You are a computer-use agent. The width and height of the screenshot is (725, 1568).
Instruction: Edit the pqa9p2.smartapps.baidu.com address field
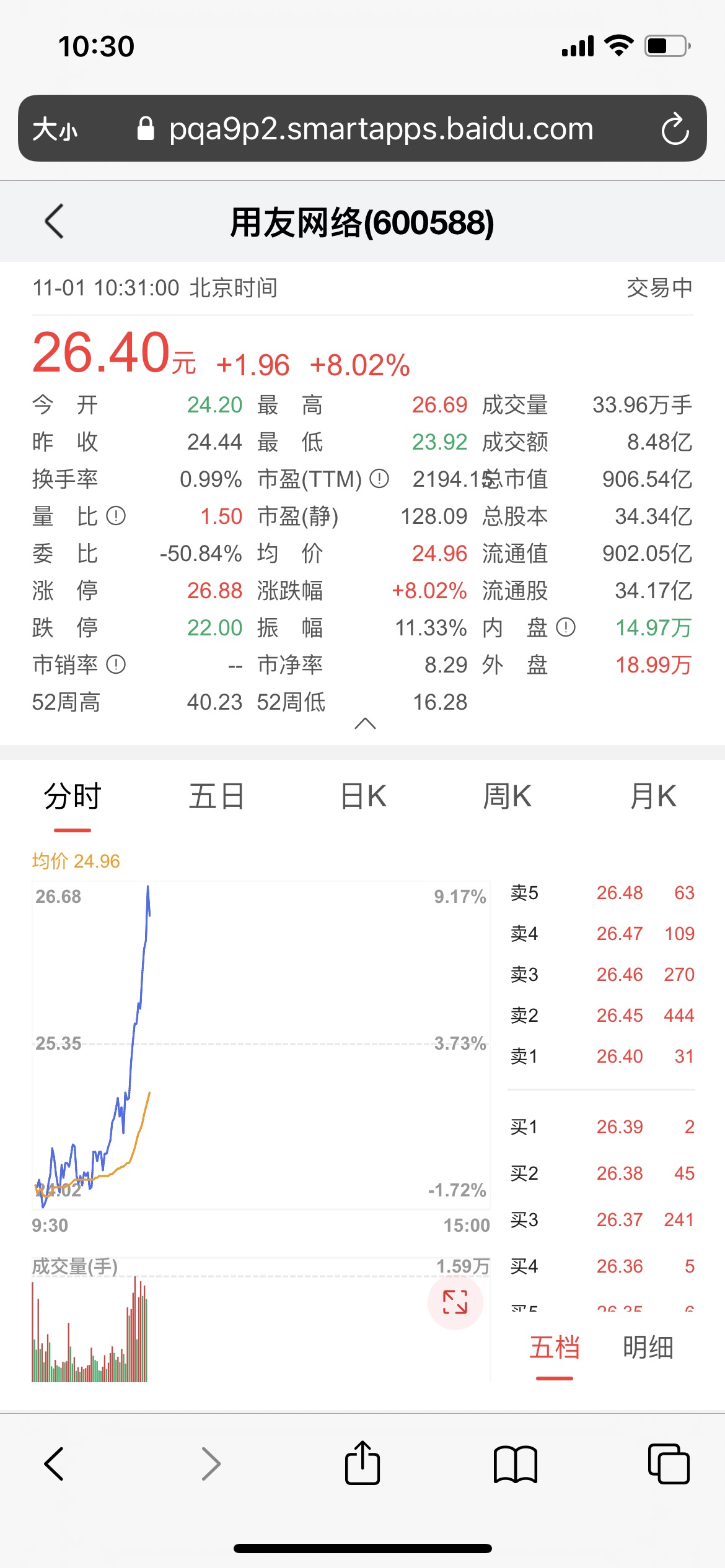tap(380, 129)
